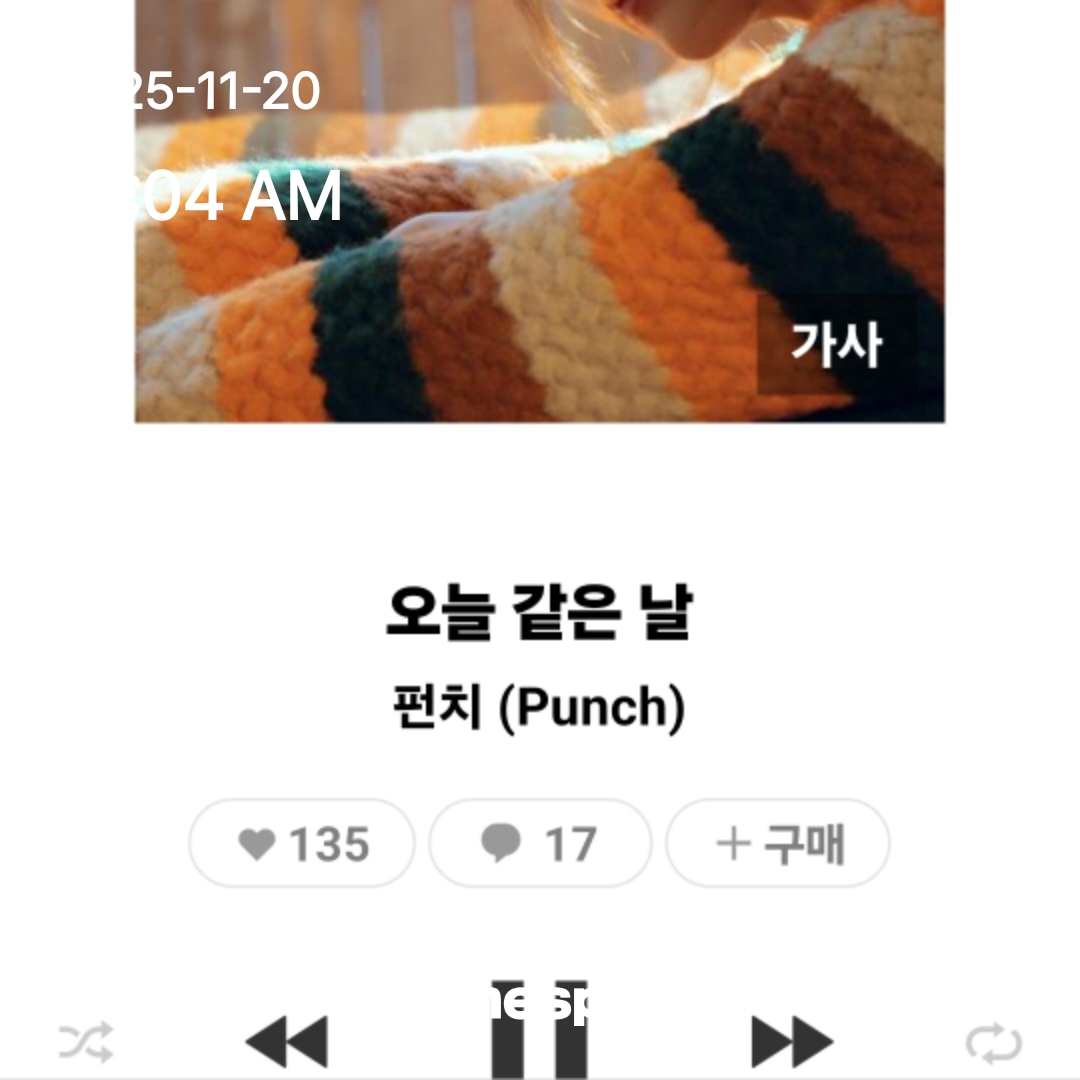Skip back to the previous track
Screen dimensions: 1080x1080
[x=287, y=1042]
